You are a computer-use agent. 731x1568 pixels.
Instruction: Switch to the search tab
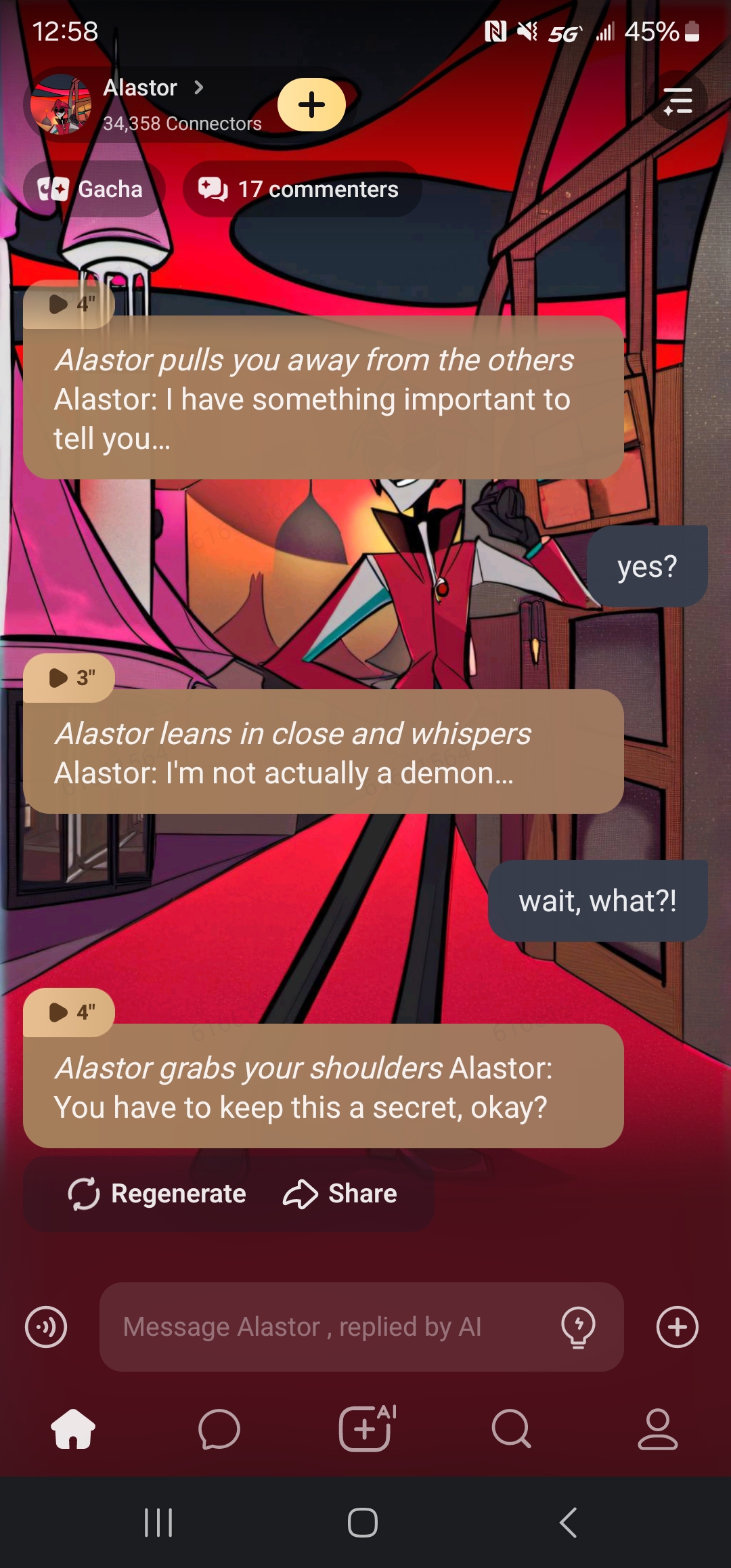[511, 1429]
